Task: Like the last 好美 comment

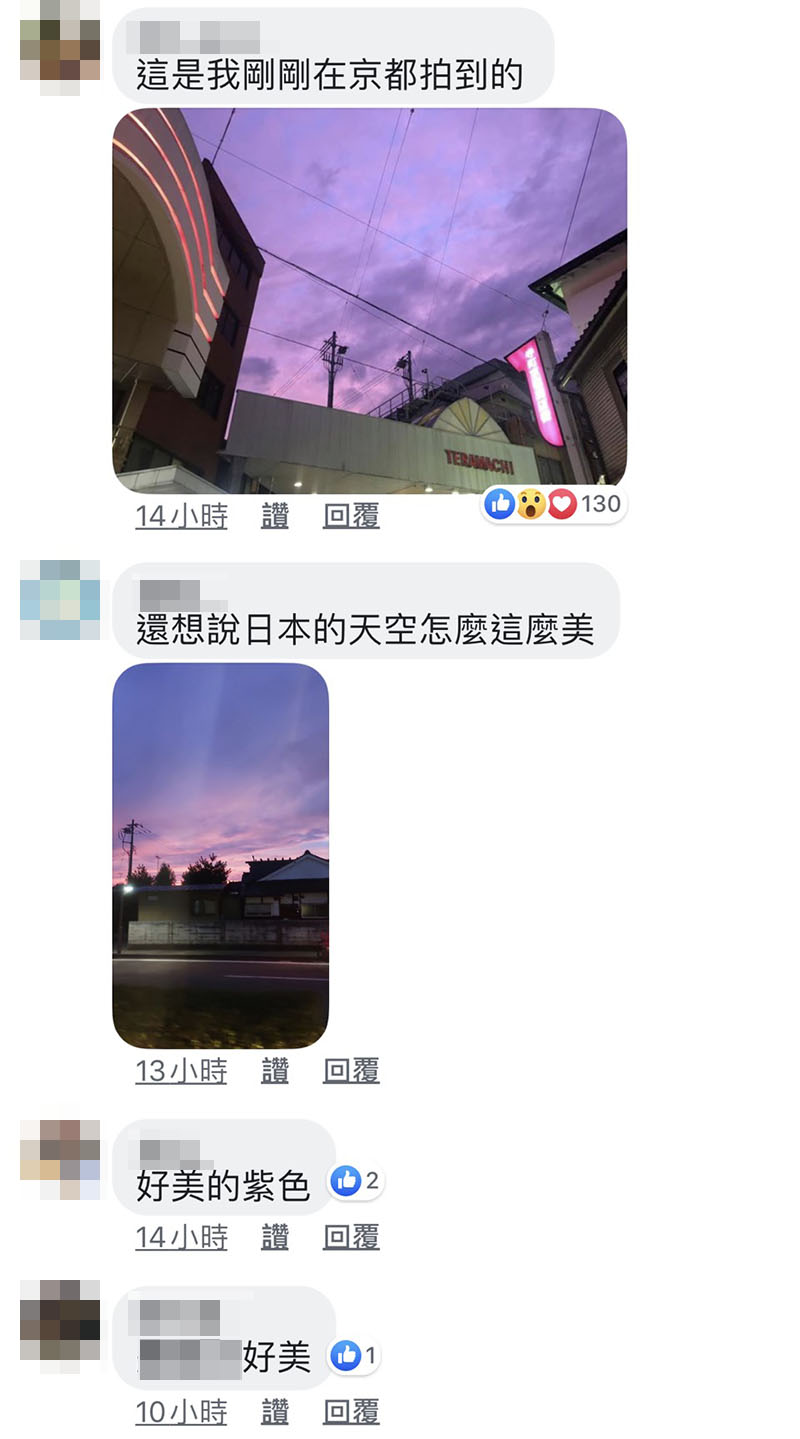Action: [275, 1412]
